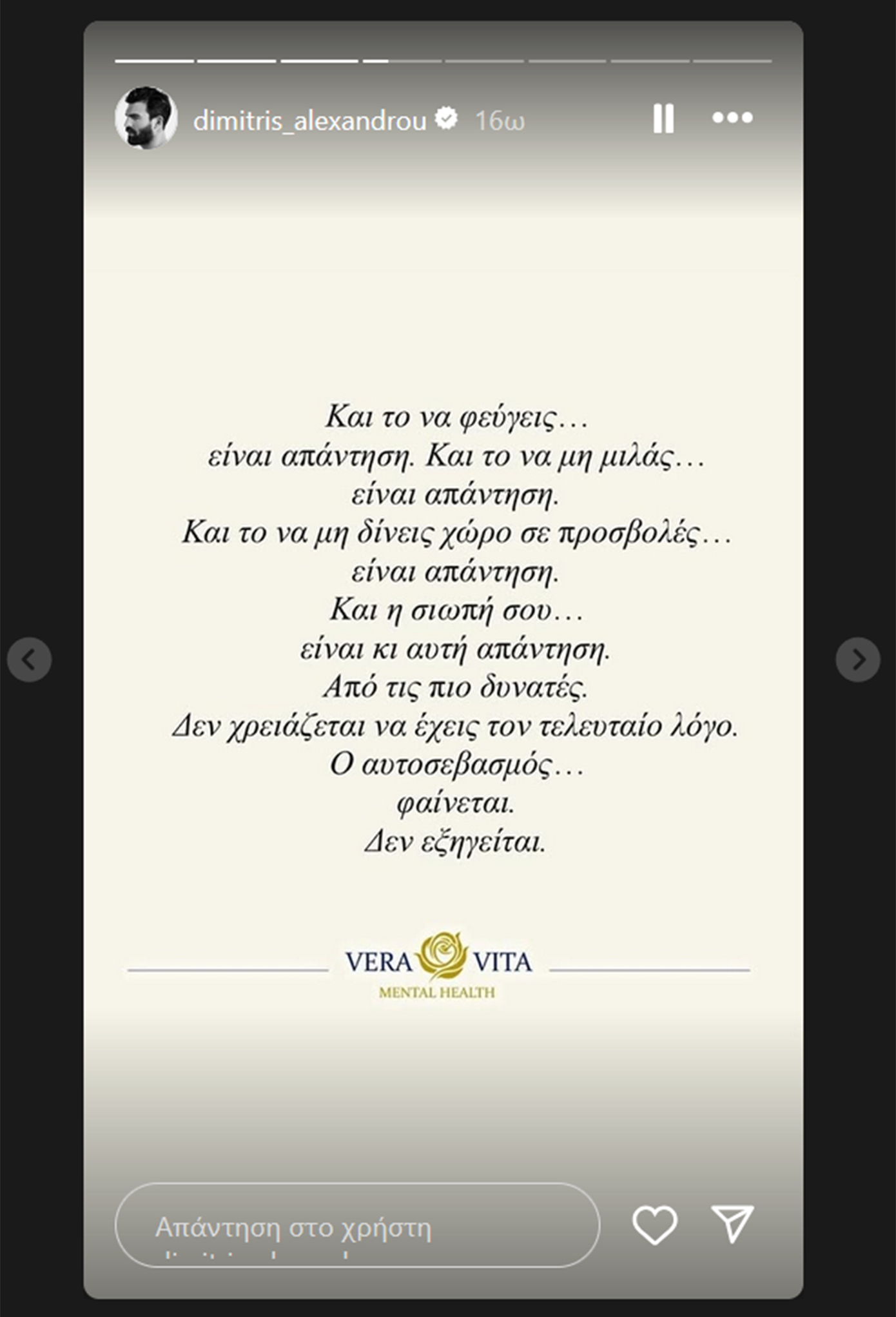Skip to the next story
This screenshot has height=1317, width=896.
(858, 659)
